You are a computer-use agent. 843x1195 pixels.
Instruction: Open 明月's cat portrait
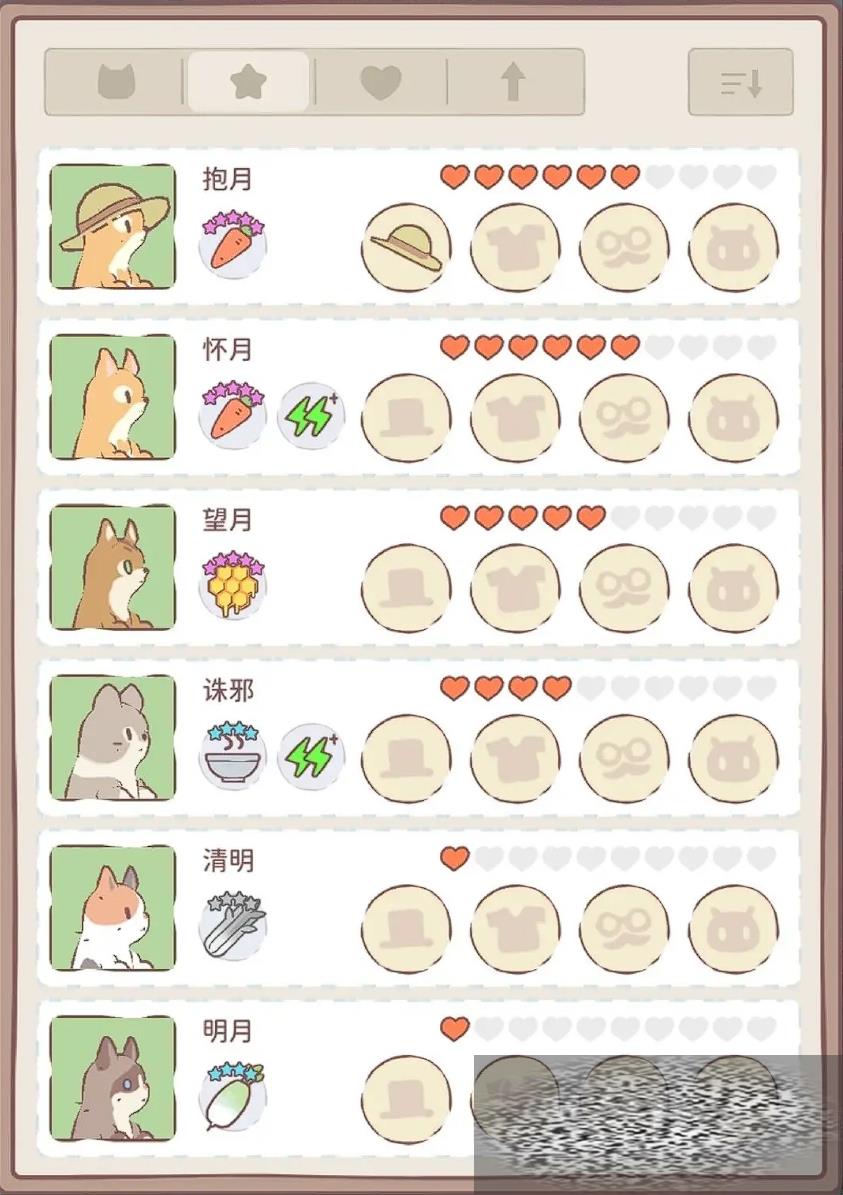coord(112,1078)
